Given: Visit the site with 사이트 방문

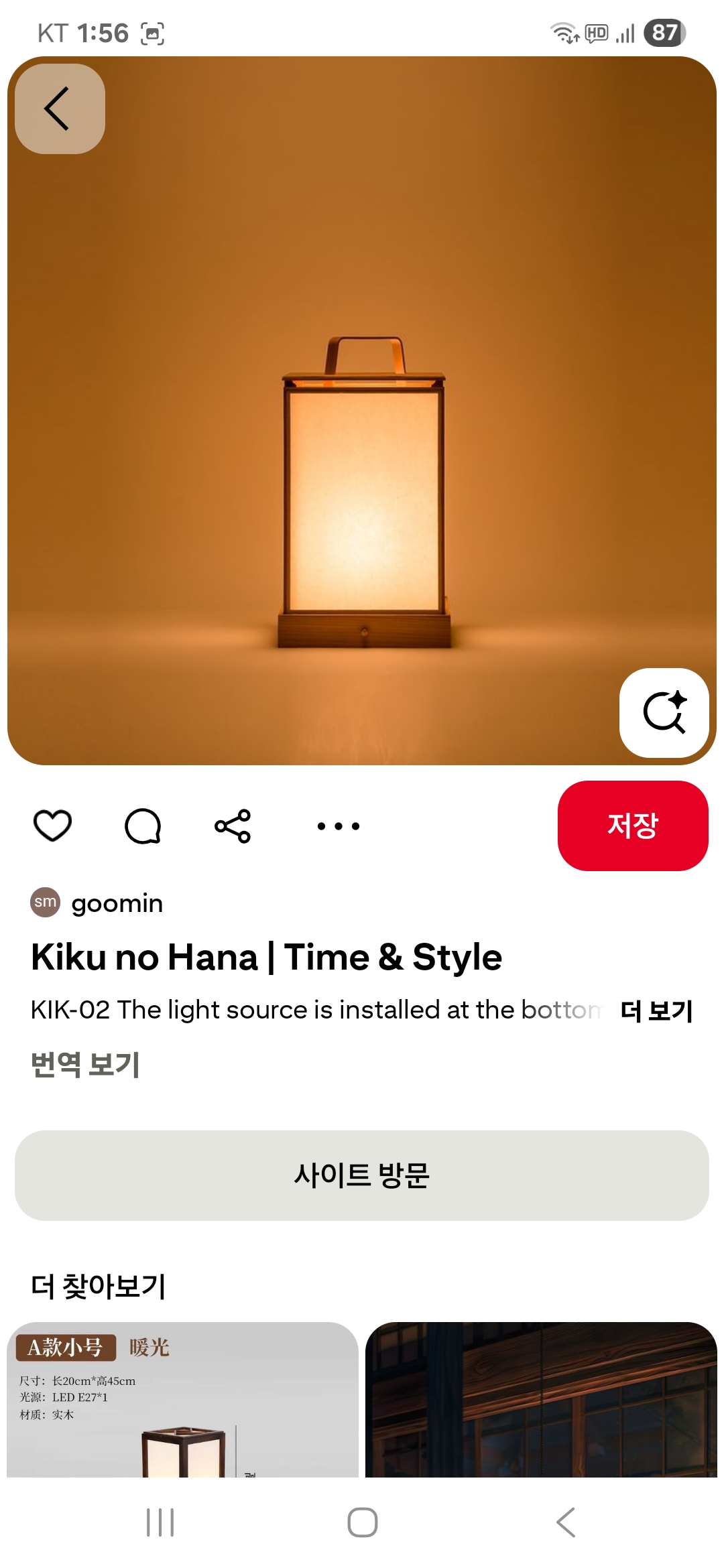Looking at the screenshot, I should pos(362,1175).
